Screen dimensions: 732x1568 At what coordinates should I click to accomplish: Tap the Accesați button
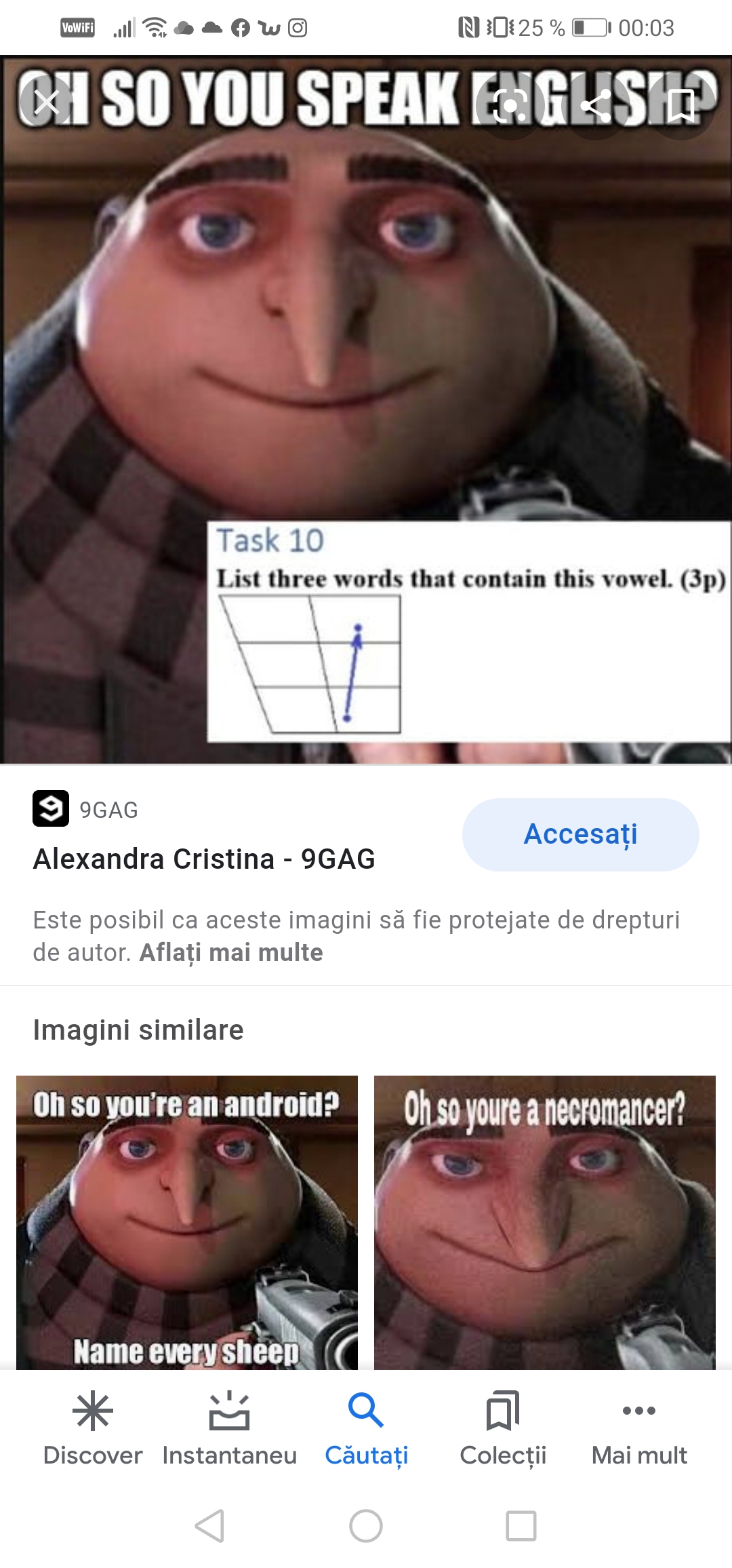(x=581, y=834)
